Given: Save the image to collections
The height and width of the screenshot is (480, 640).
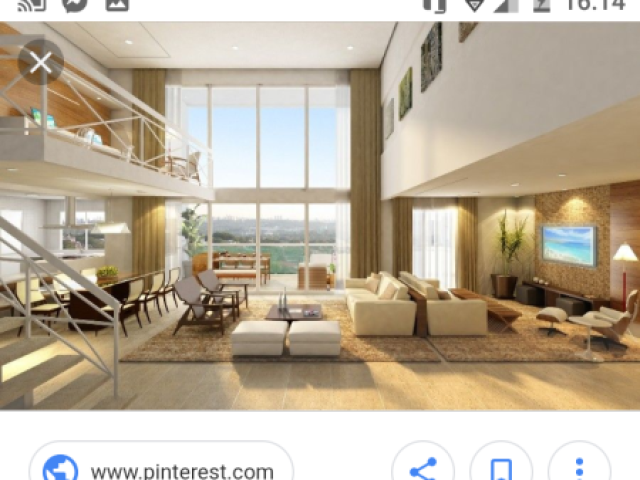Looking at the screenshot, I should coord(501,469).
